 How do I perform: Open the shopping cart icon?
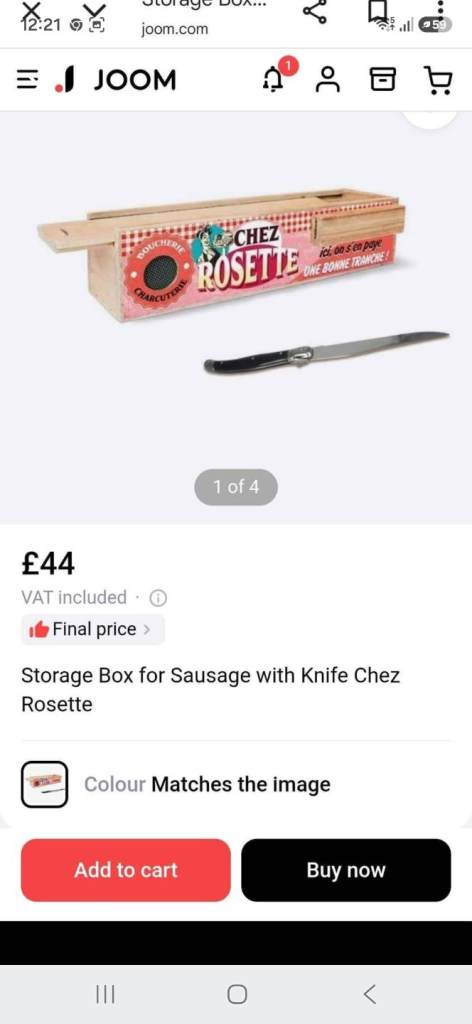click(437, 80)
